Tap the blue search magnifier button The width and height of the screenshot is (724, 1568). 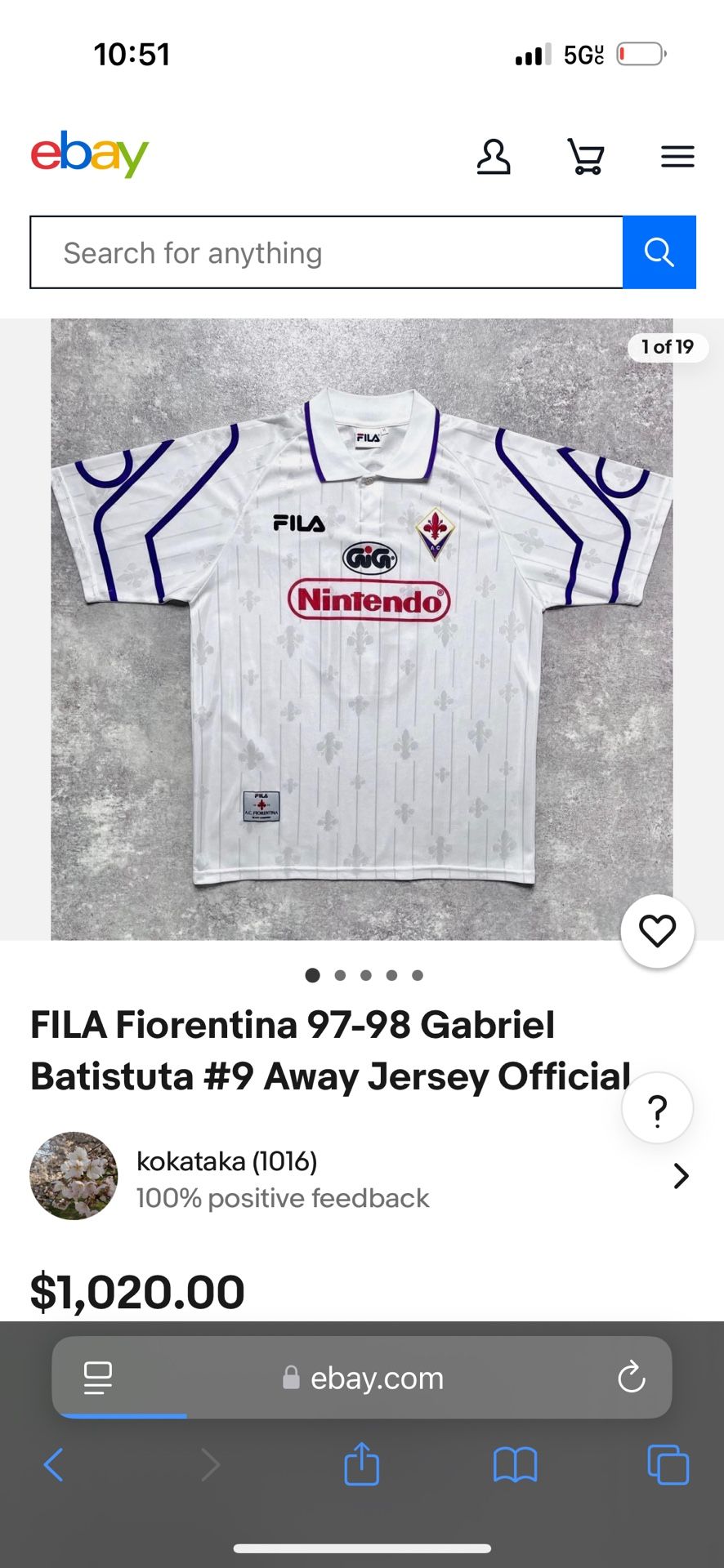(659, 252)
